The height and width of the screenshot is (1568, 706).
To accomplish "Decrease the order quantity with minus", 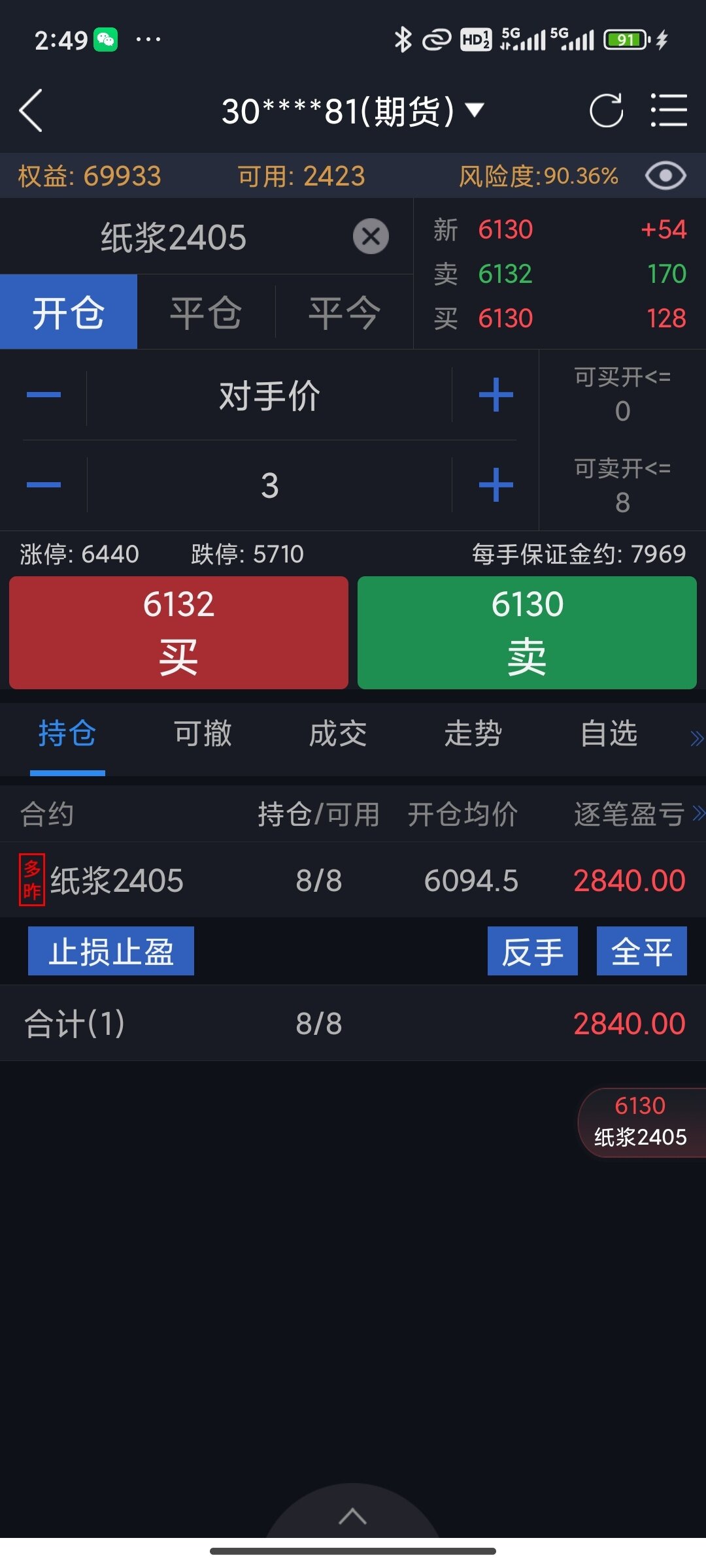I will [44, 485].
